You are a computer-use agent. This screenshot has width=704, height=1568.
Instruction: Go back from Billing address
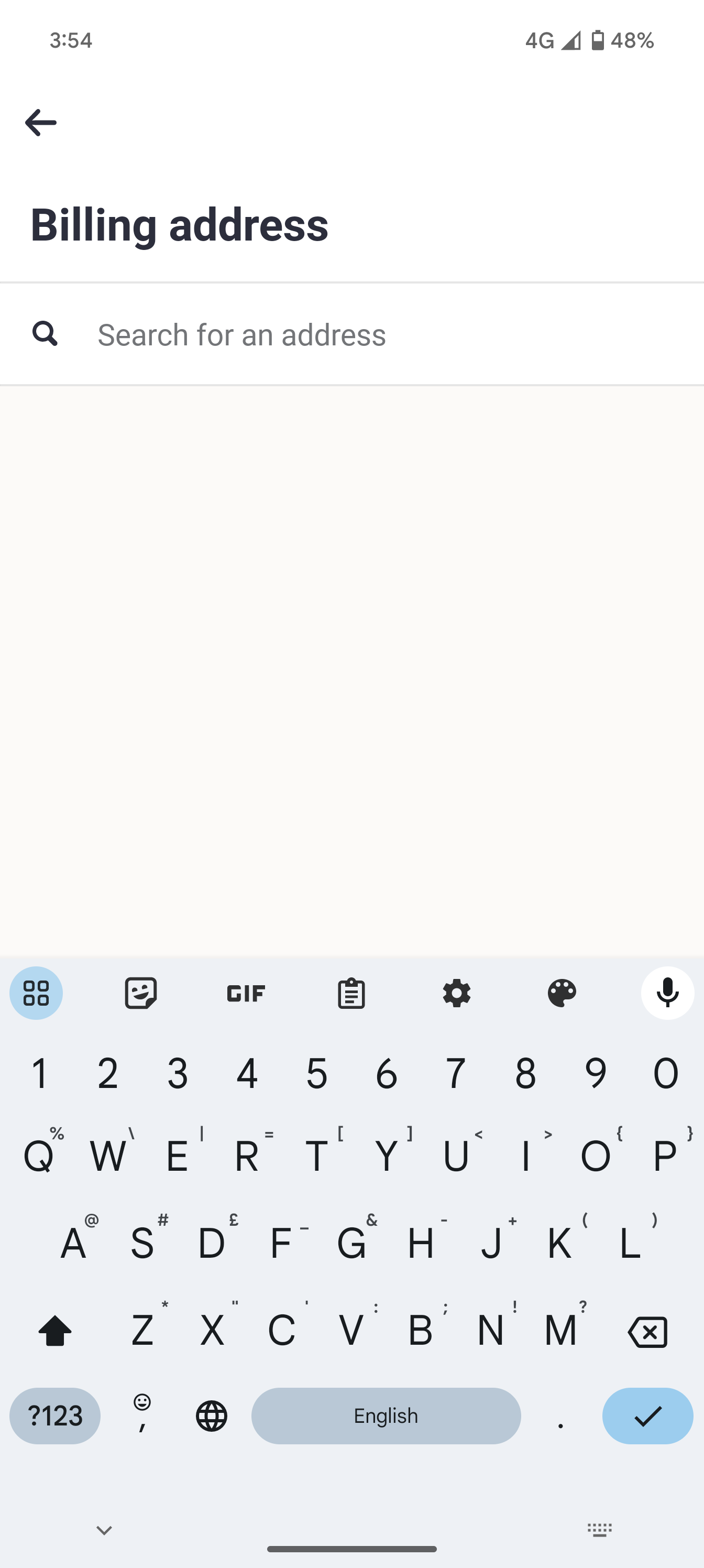point(41,122)
